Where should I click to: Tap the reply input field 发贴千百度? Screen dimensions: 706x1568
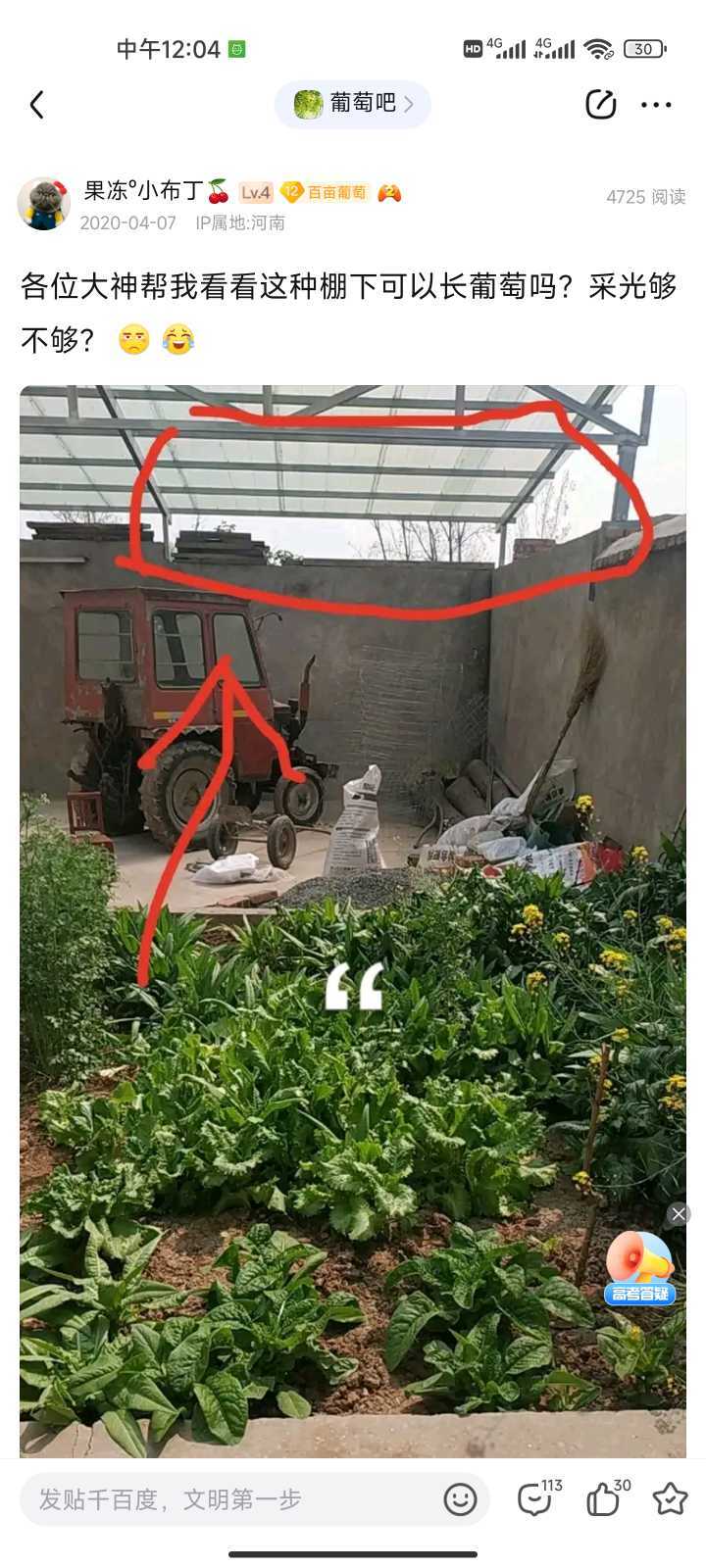point(235,1498)
